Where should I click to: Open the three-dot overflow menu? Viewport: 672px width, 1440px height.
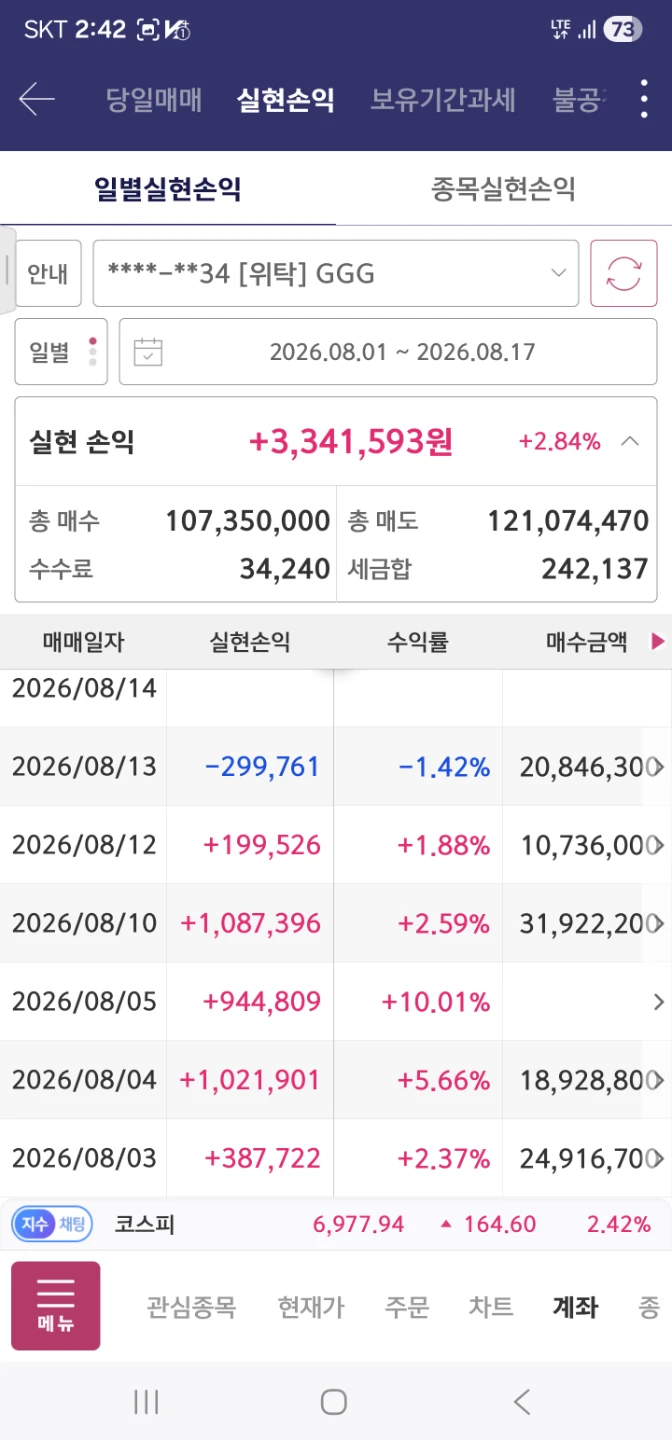point(644,99)
